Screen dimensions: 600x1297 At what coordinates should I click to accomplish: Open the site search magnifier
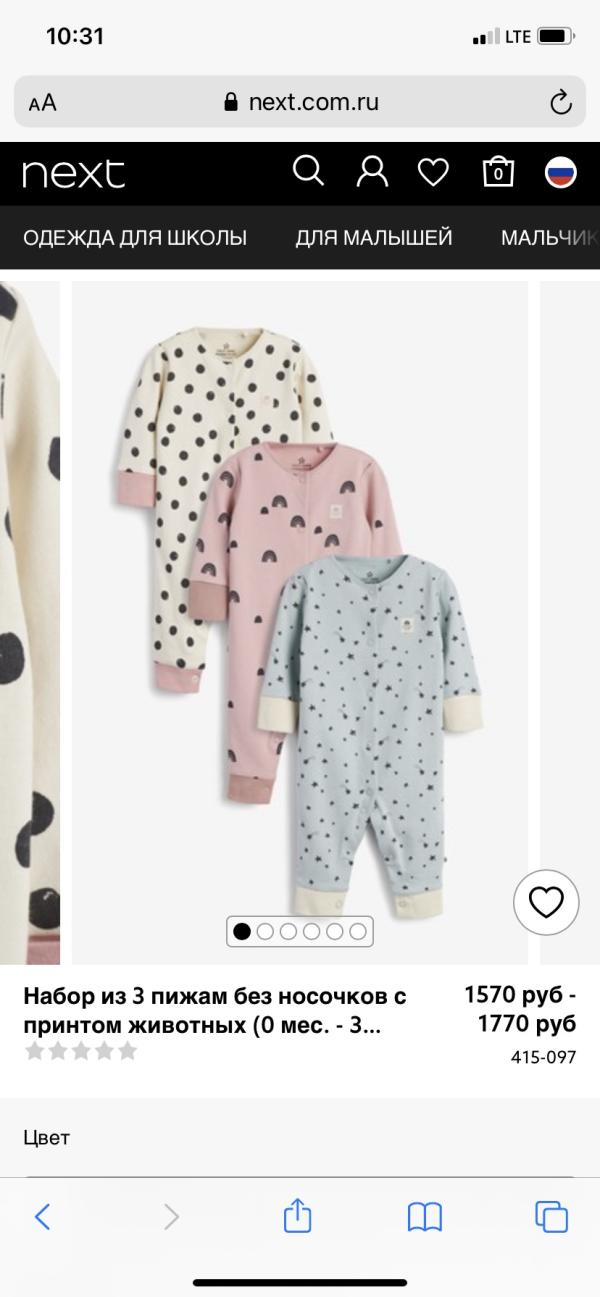coord(308,171)
